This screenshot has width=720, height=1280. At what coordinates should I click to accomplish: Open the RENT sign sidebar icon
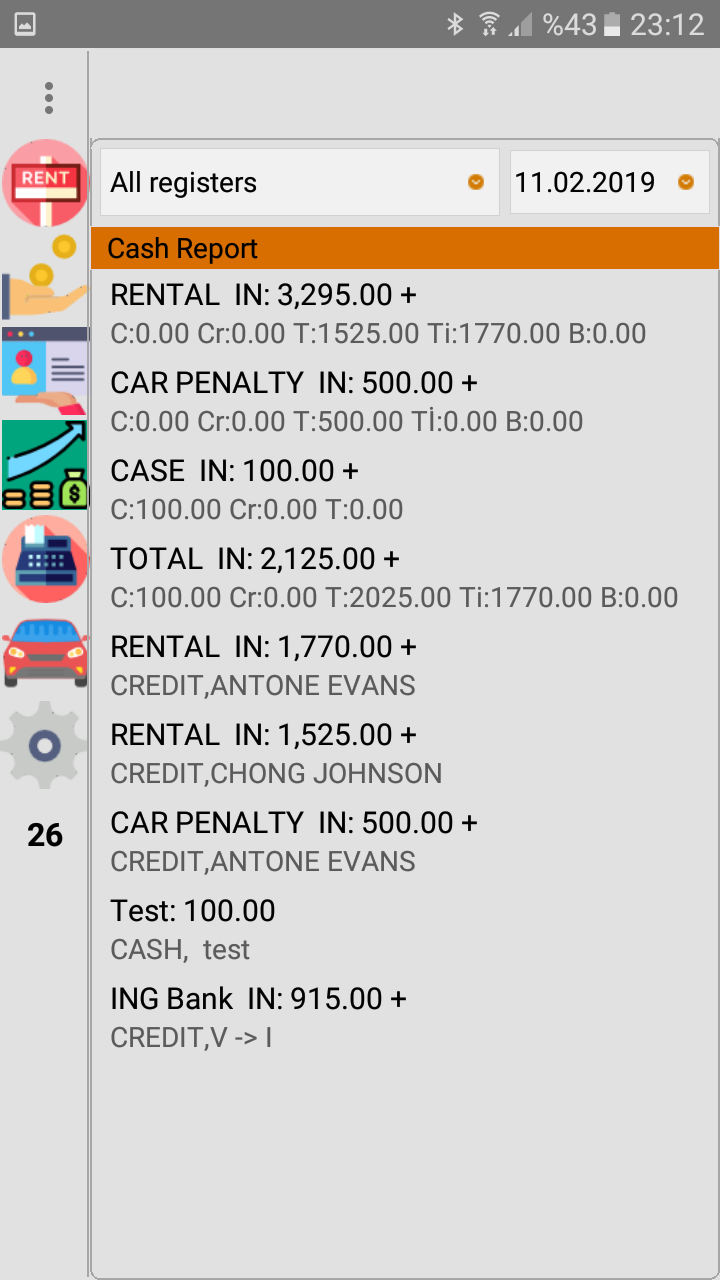(45, 181)
